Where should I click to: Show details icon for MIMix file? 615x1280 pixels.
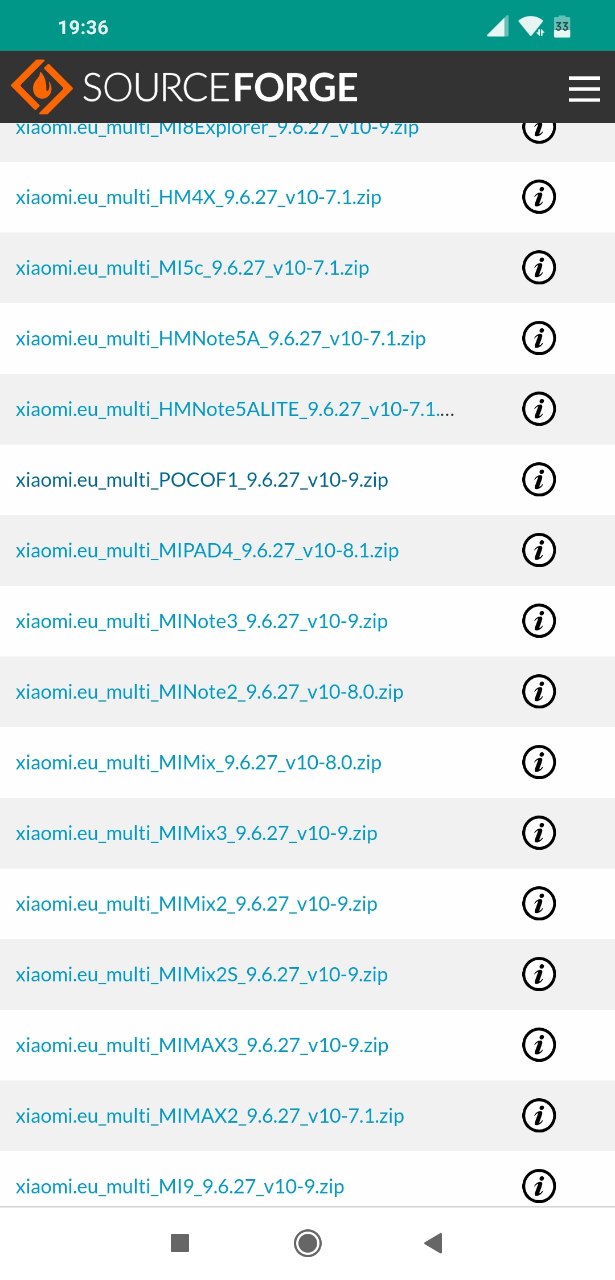(x=539, y=762)
